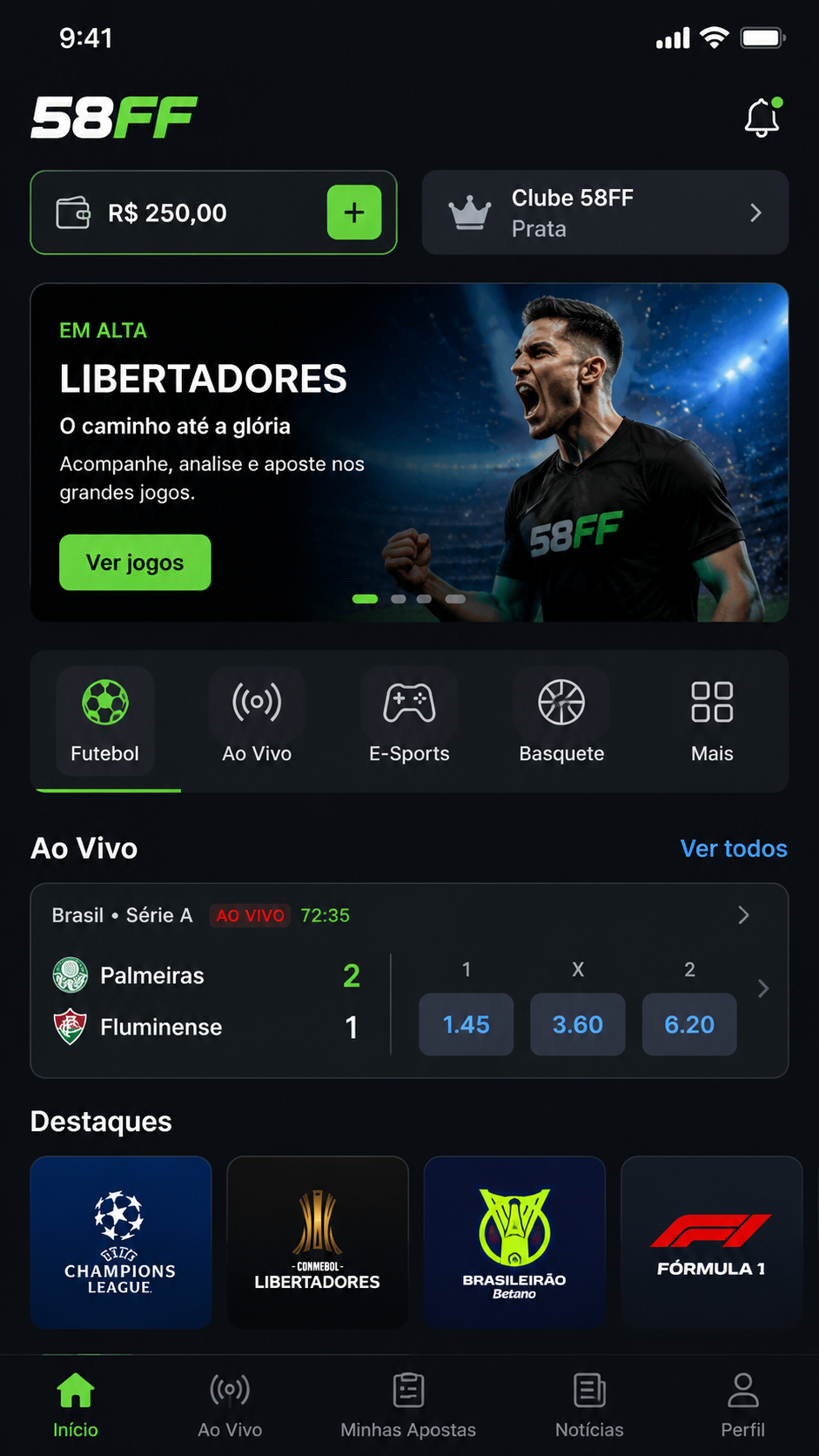The image size is (819, 1456).
Task: Open the Conmebol Libertadores tile
Action: tap(318, 1242)
